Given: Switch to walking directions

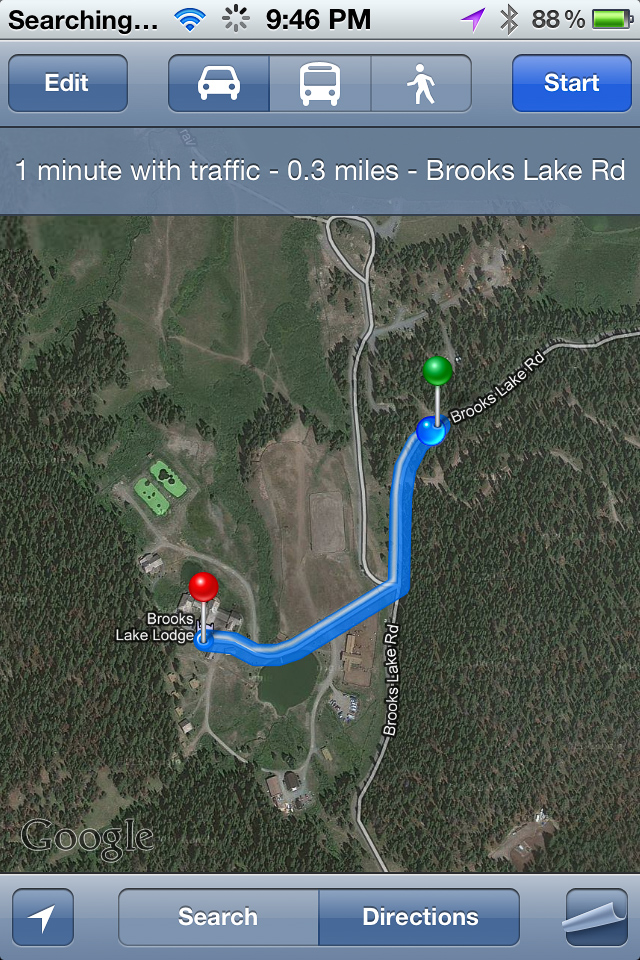Looking at the screenshot, I should [x=421, y=83].
